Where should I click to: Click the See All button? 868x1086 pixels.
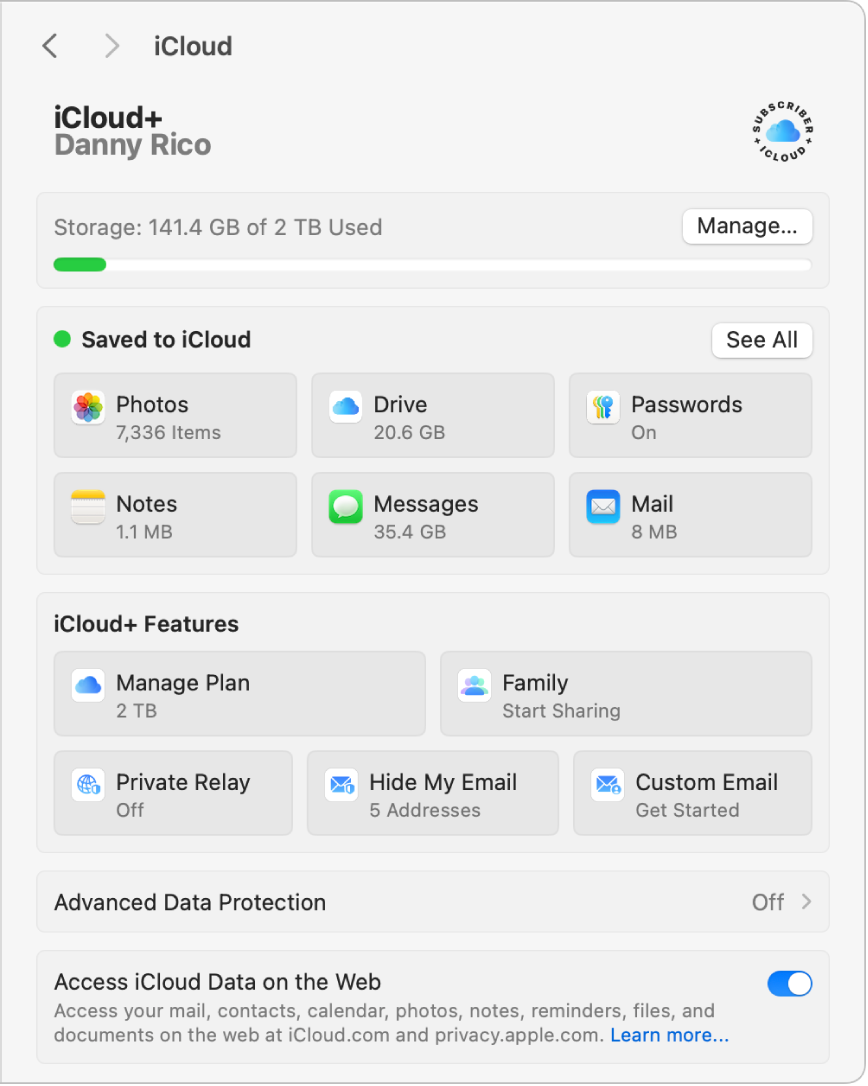[x=762, y=340]
